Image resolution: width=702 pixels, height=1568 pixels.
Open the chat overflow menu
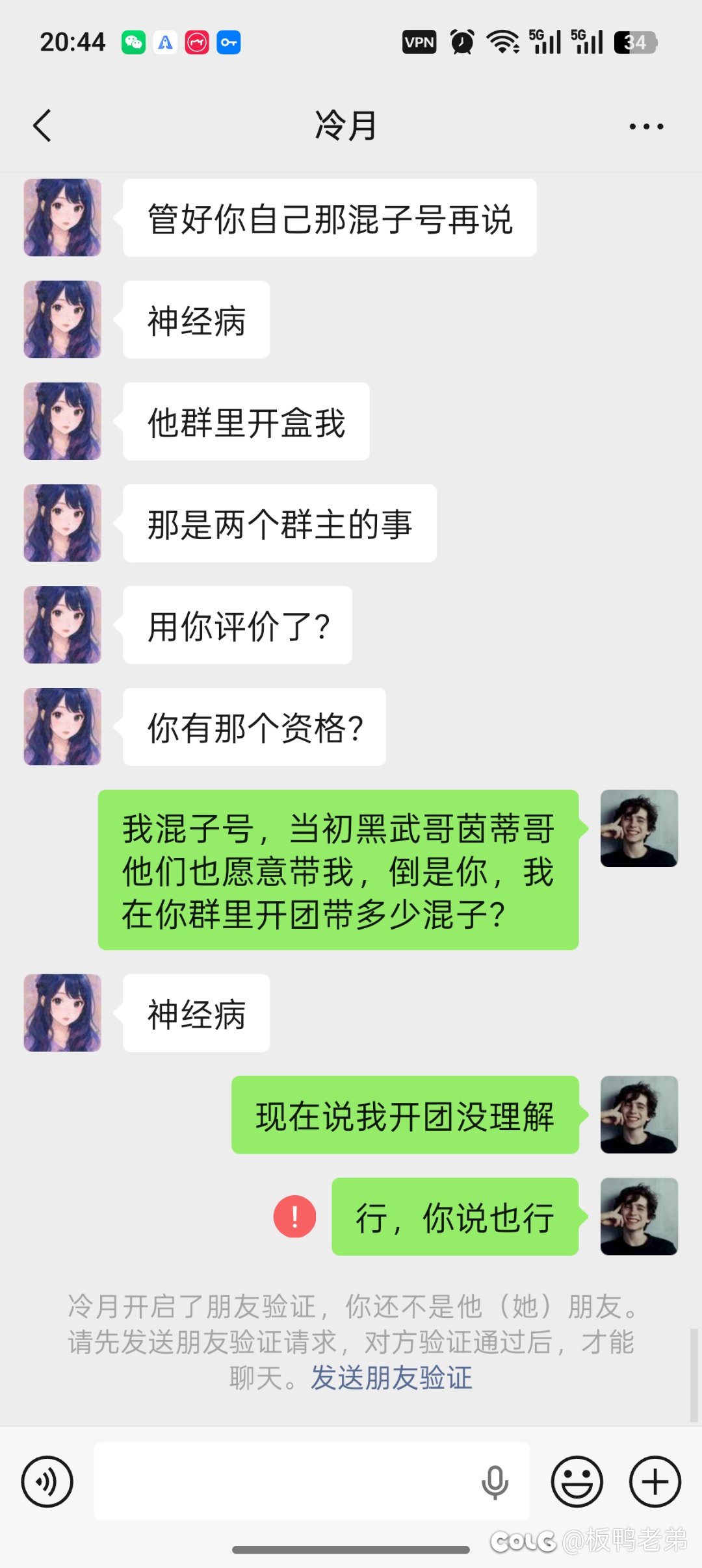(646, 127)
